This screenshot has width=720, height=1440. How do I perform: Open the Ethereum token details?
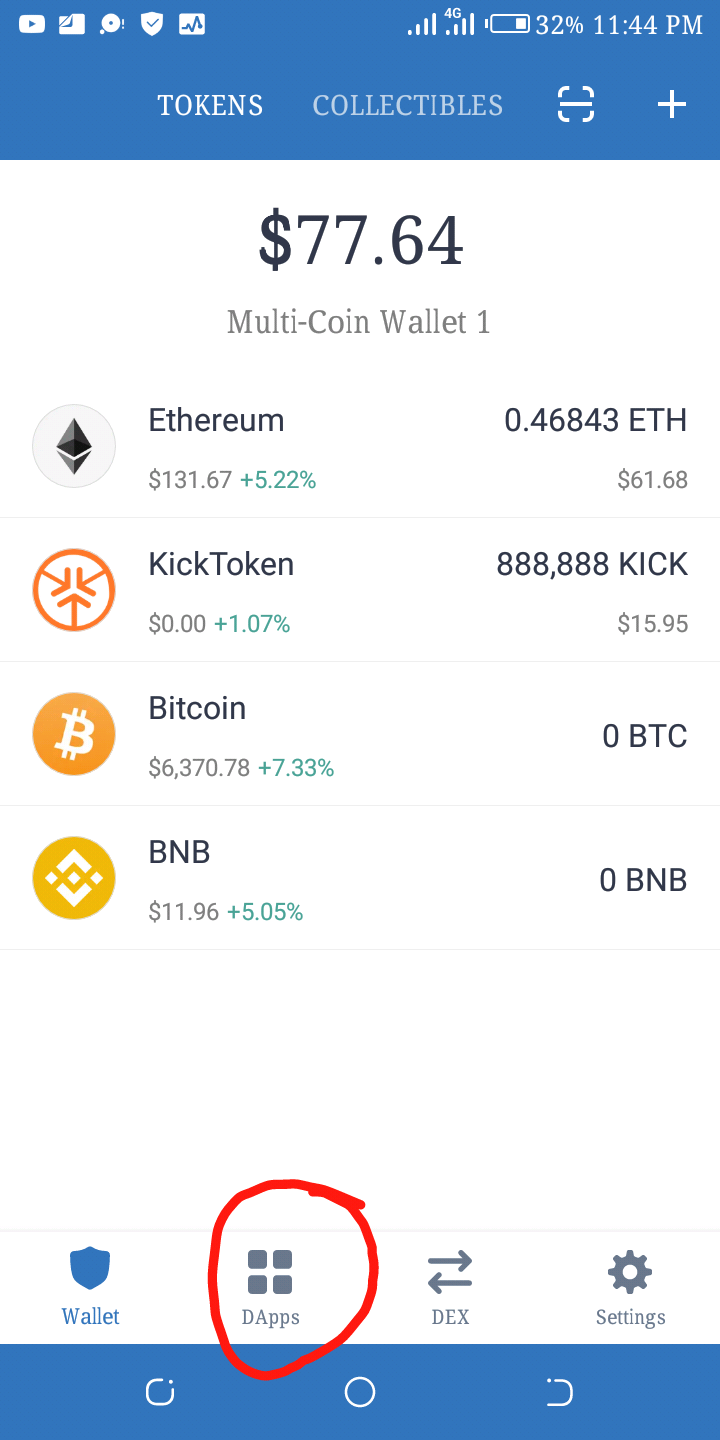tap(360, 446)
